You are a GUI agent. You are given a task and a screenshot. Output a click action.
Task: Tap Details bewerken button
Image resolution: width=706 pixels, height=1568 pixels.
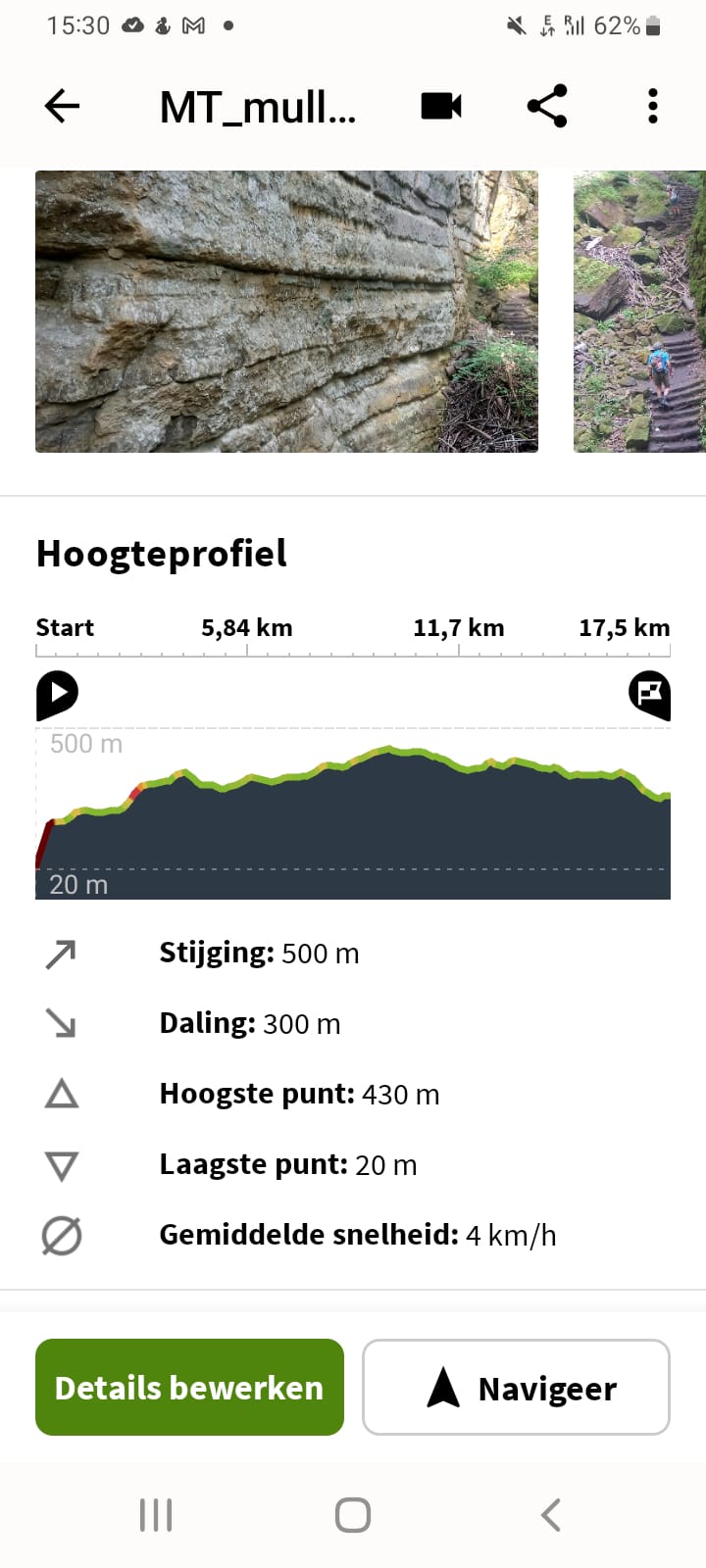189,1388
